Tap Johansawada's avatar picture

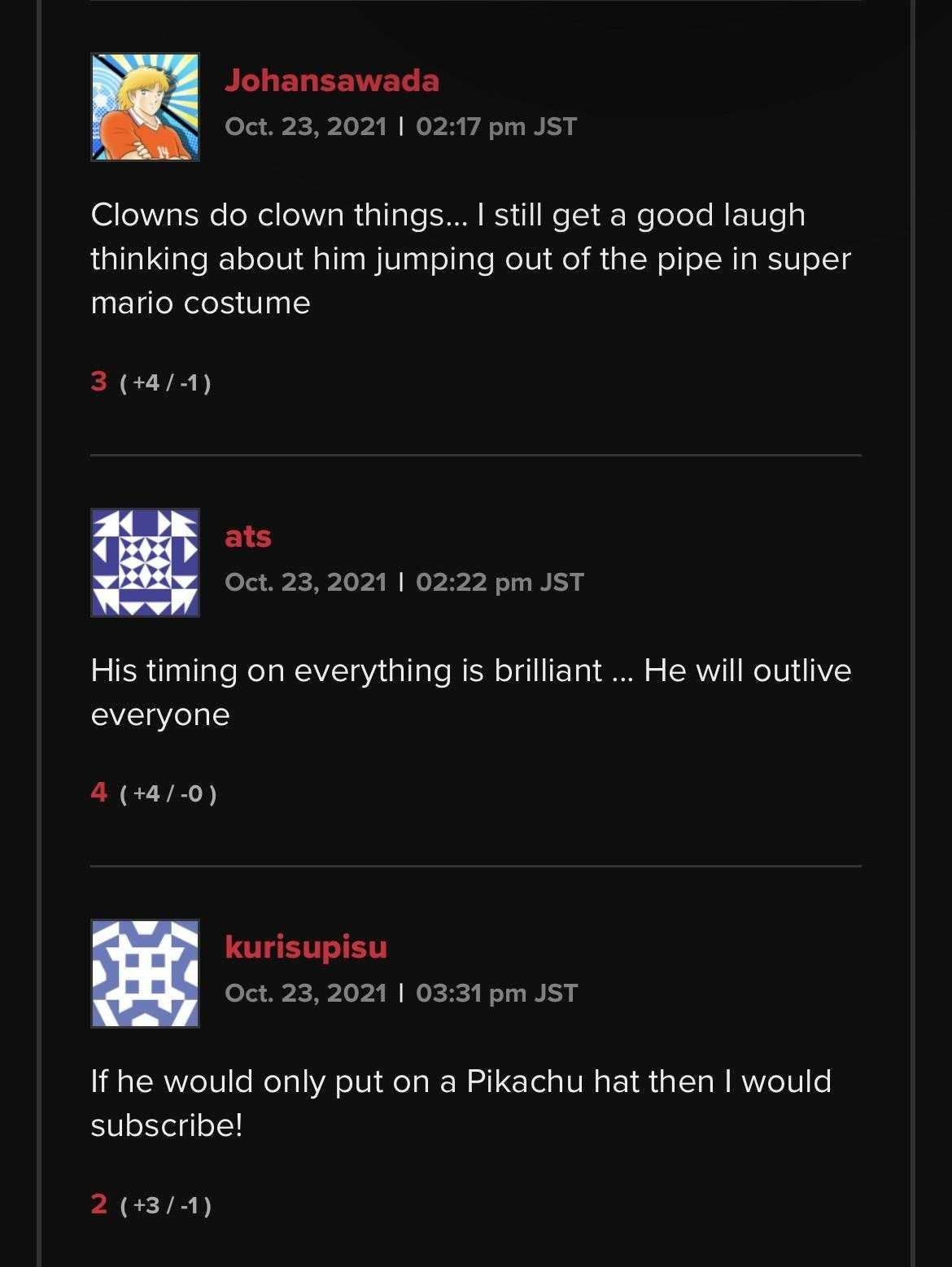click(x=145, y=107)
